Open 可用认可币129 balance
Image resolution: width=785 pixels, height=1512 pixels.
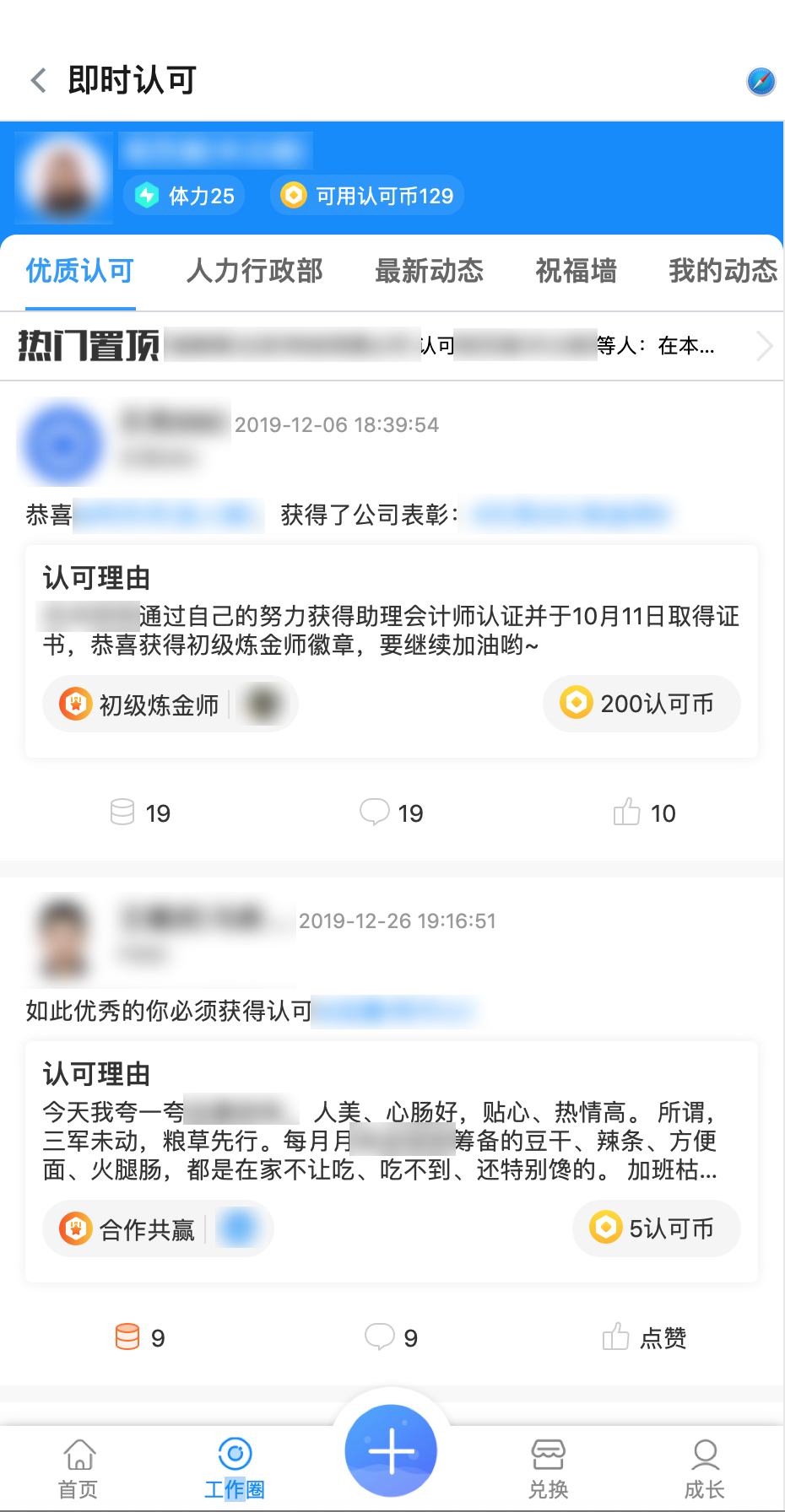pos(367,196)
